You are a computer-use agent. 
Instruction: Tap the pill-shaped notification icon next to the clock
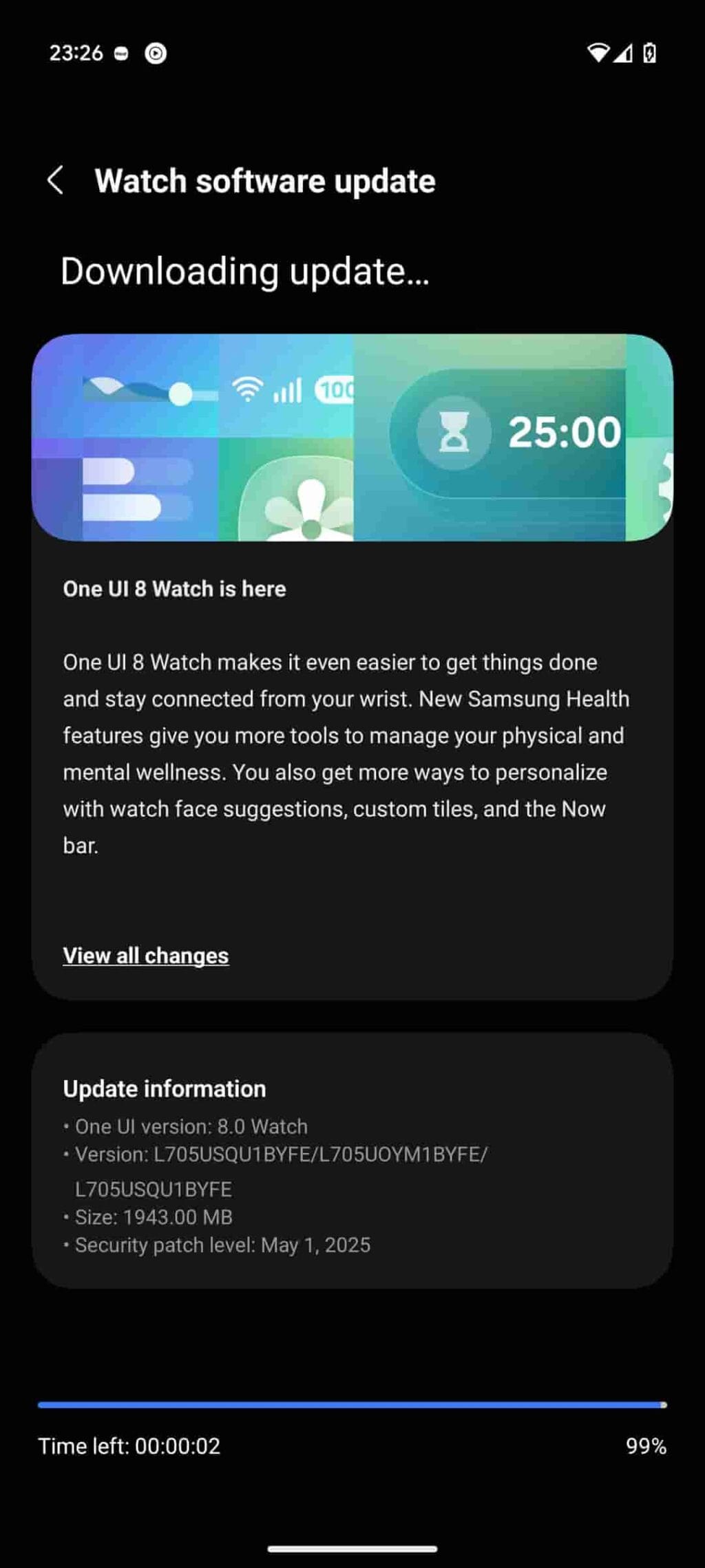point(121,52)
